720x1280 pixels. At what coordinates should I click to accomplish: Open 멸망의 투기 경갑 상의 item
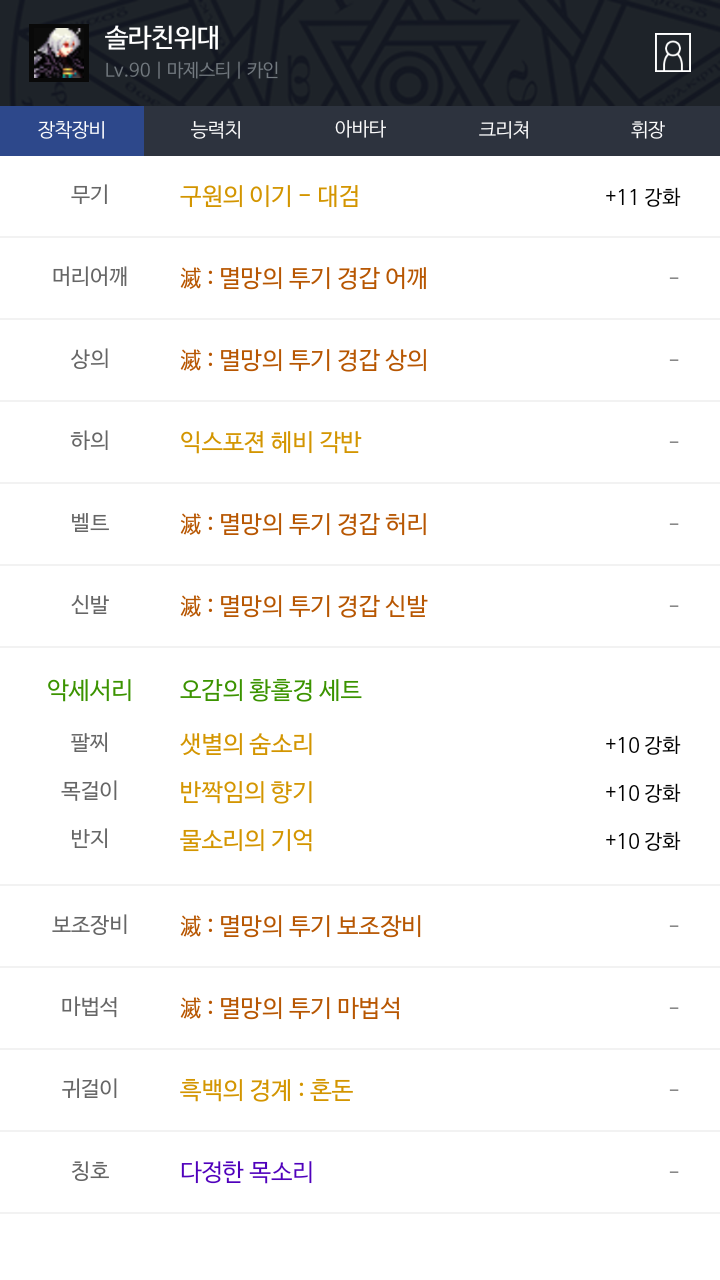coord(304,360)
